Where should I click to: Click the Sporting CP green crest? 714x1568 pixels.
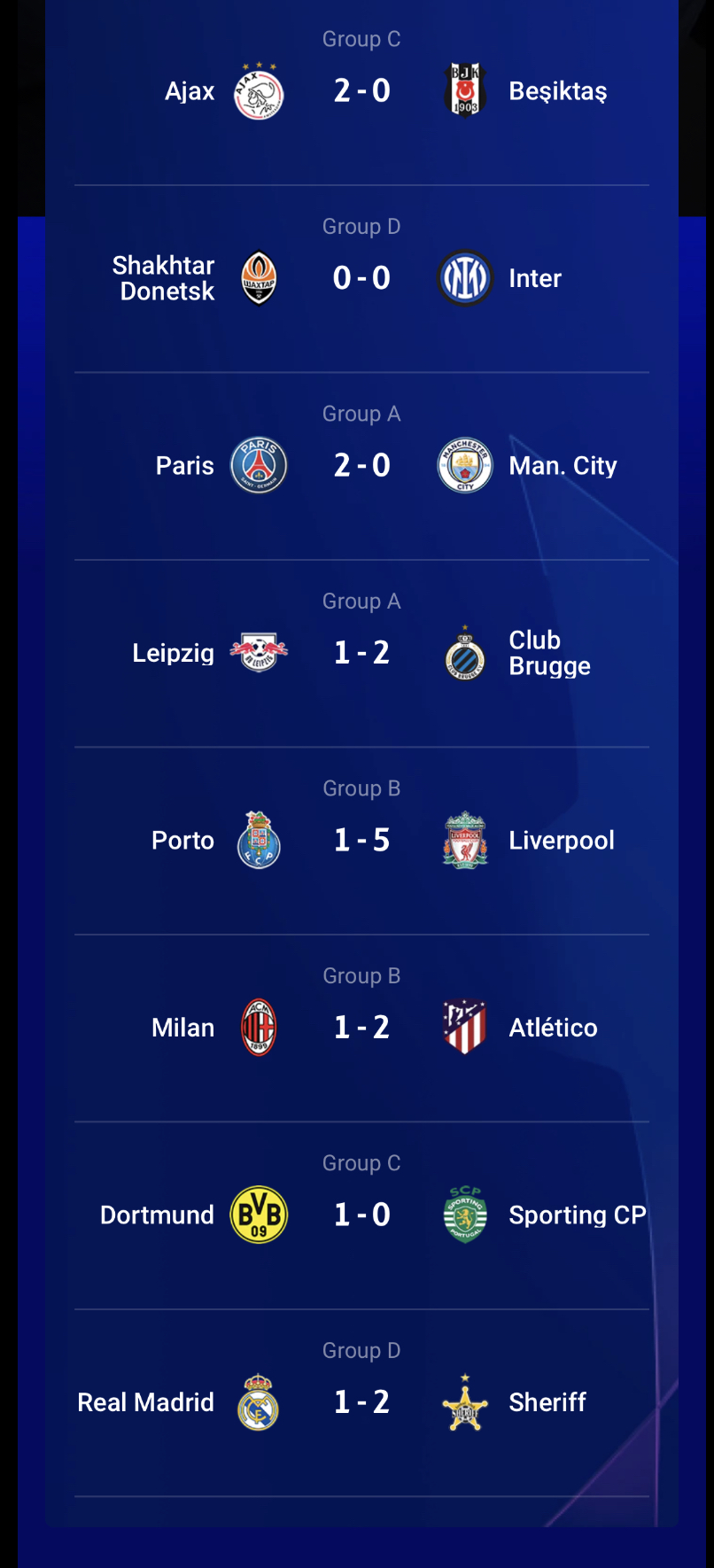[x=464, y=1215]
